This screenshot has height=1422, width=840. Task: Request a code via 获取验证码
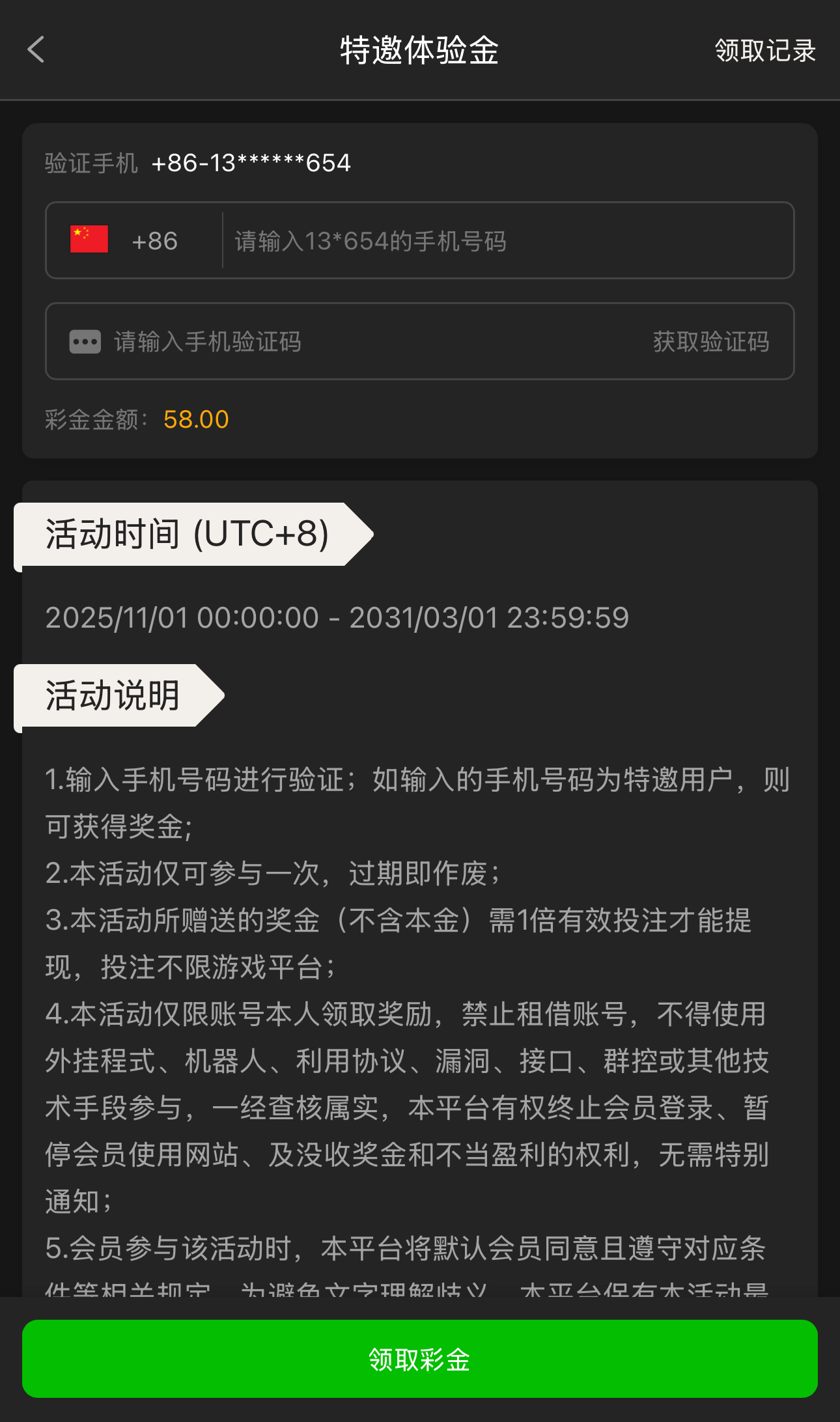(x=711, y=342)
